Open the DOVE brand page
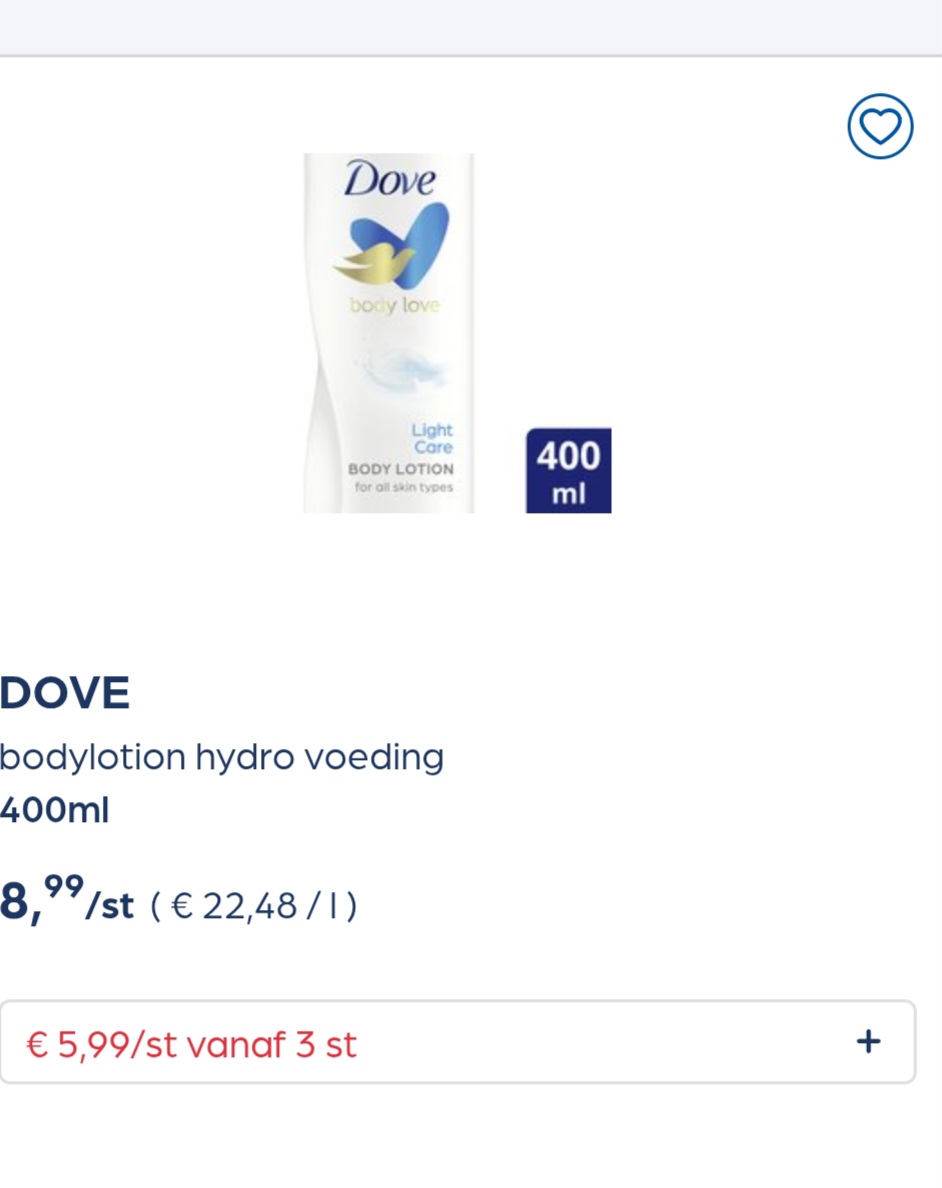Screen dimensions: 942x1188 click(64, 692)
